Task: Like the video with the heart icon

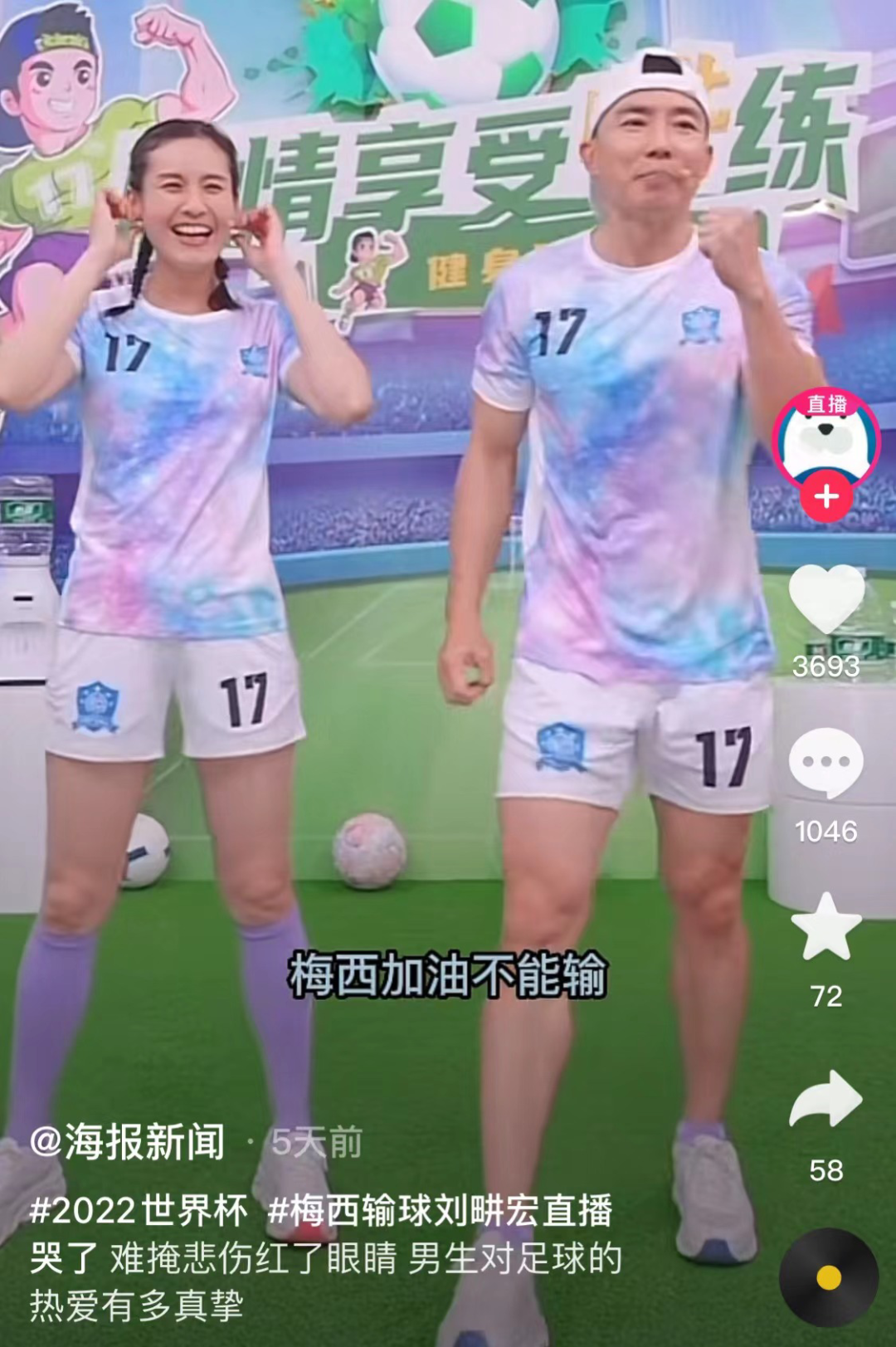Action: 826,599
